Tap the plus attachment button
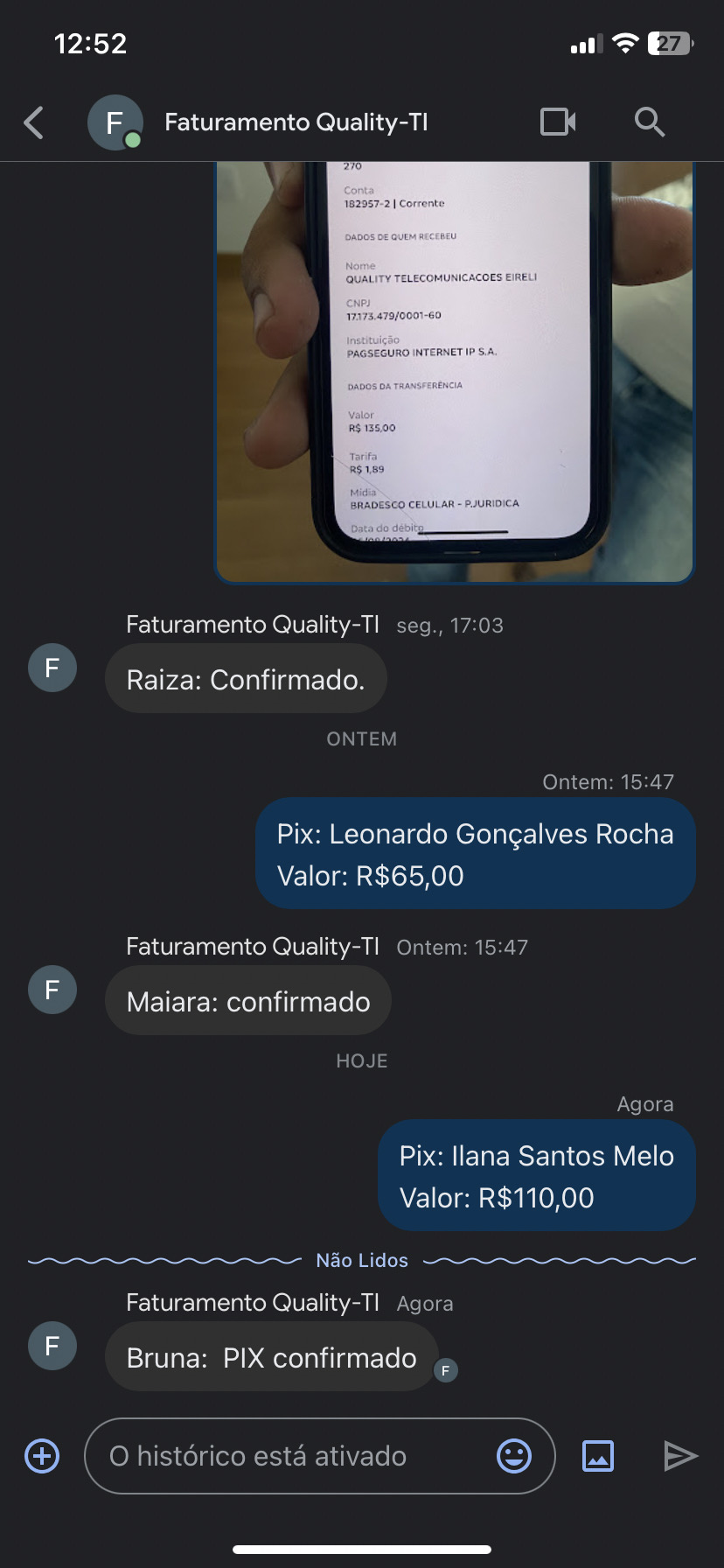Screen dimensions: 724x1568 (x=42, y=1456)
